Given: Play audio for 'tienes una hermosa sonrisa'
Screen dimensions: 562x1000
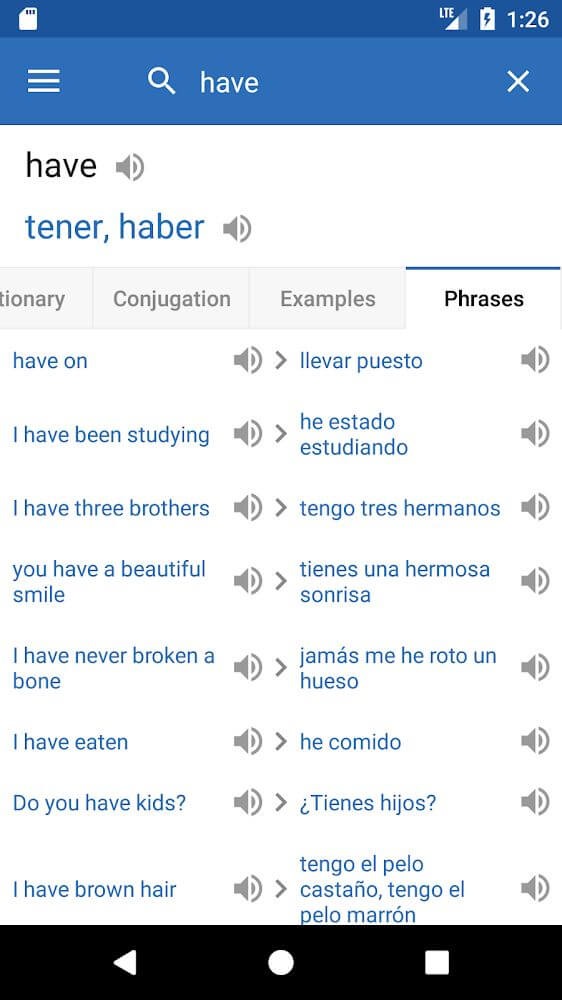Looking at the screenshot, I should [535, 581].
